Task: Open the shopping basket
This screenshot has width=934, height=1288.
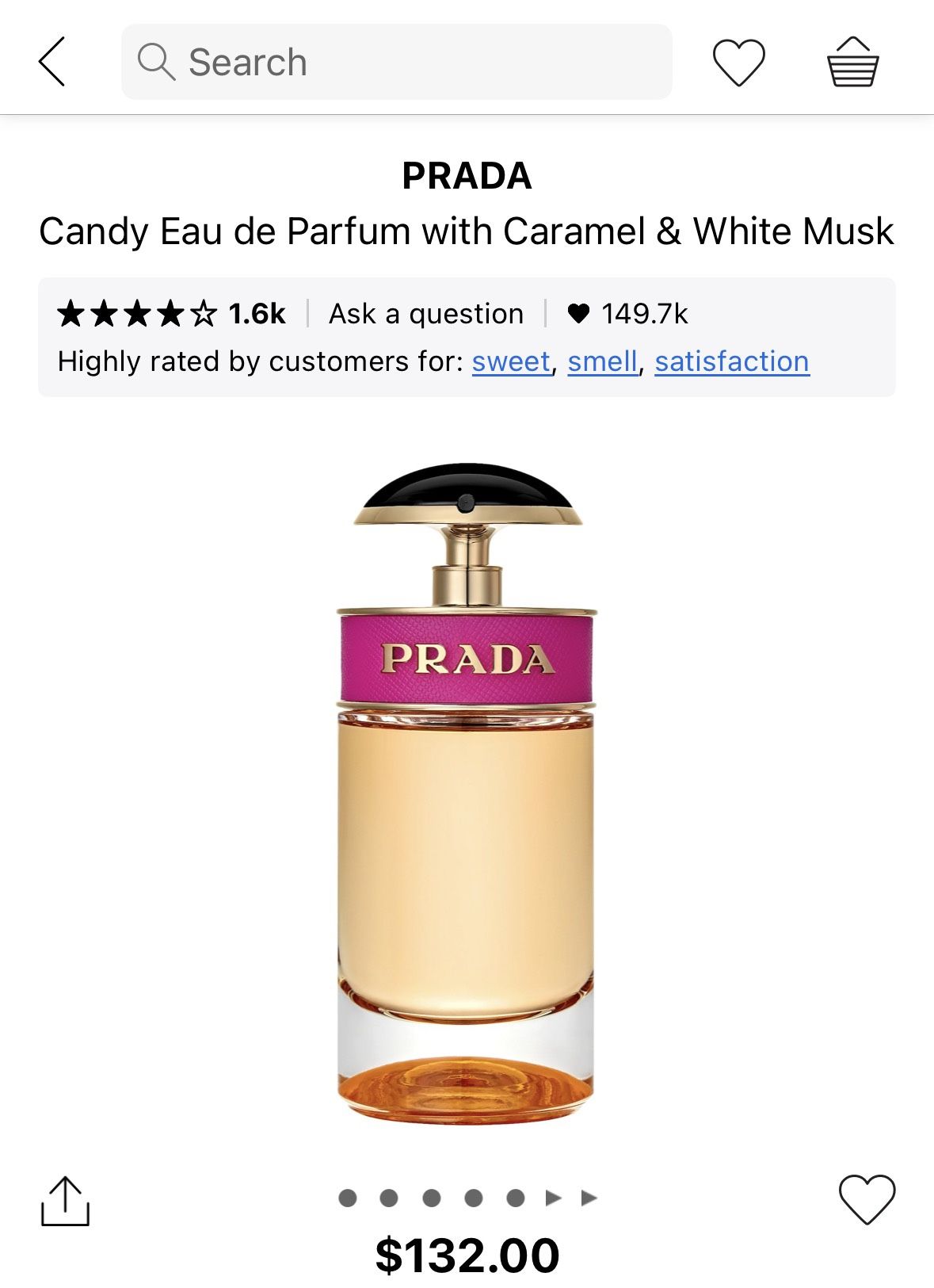Action: tap(852, 62)
